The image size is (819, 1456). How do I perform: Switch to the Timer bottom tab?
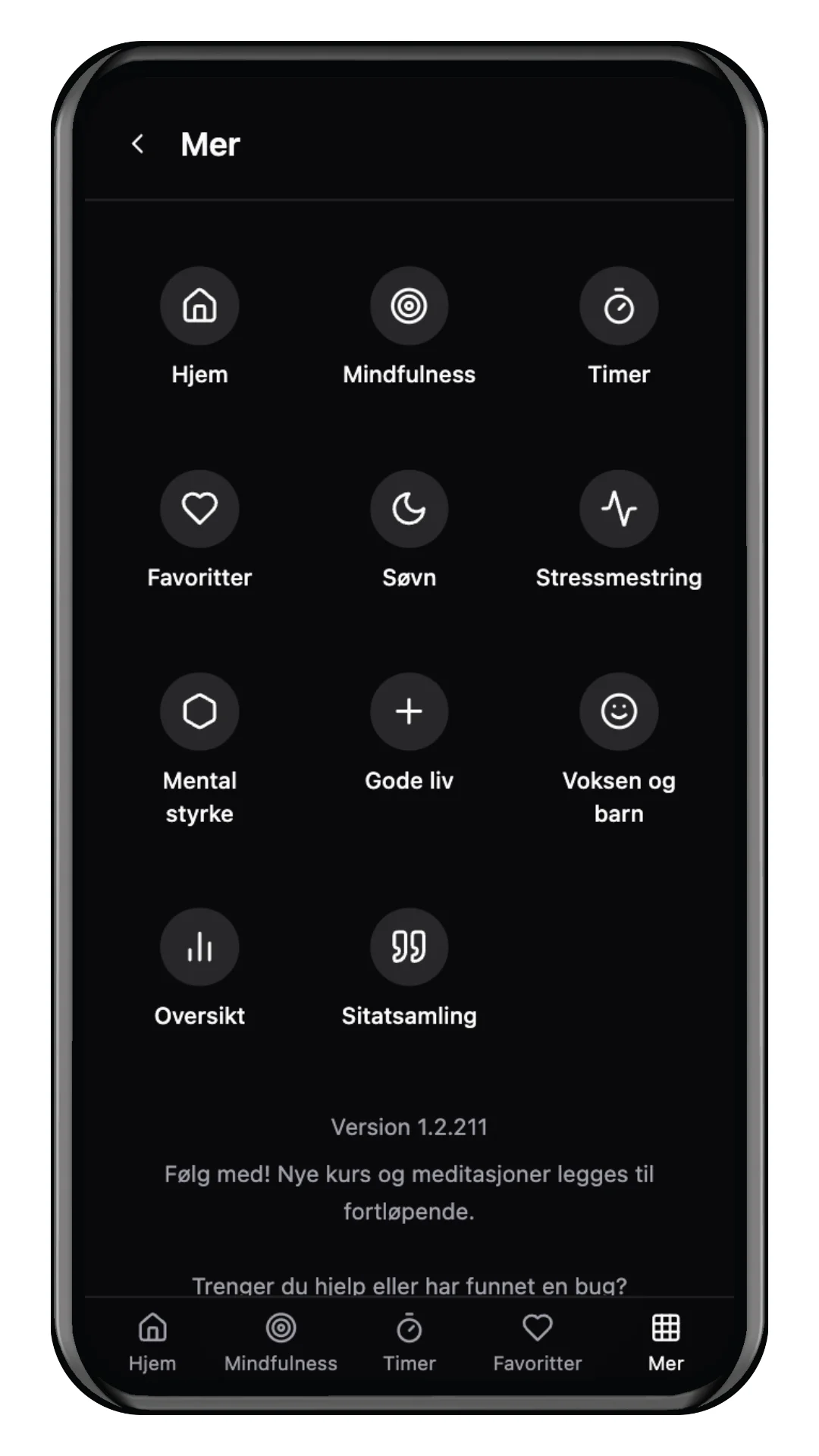point(409,1343)
